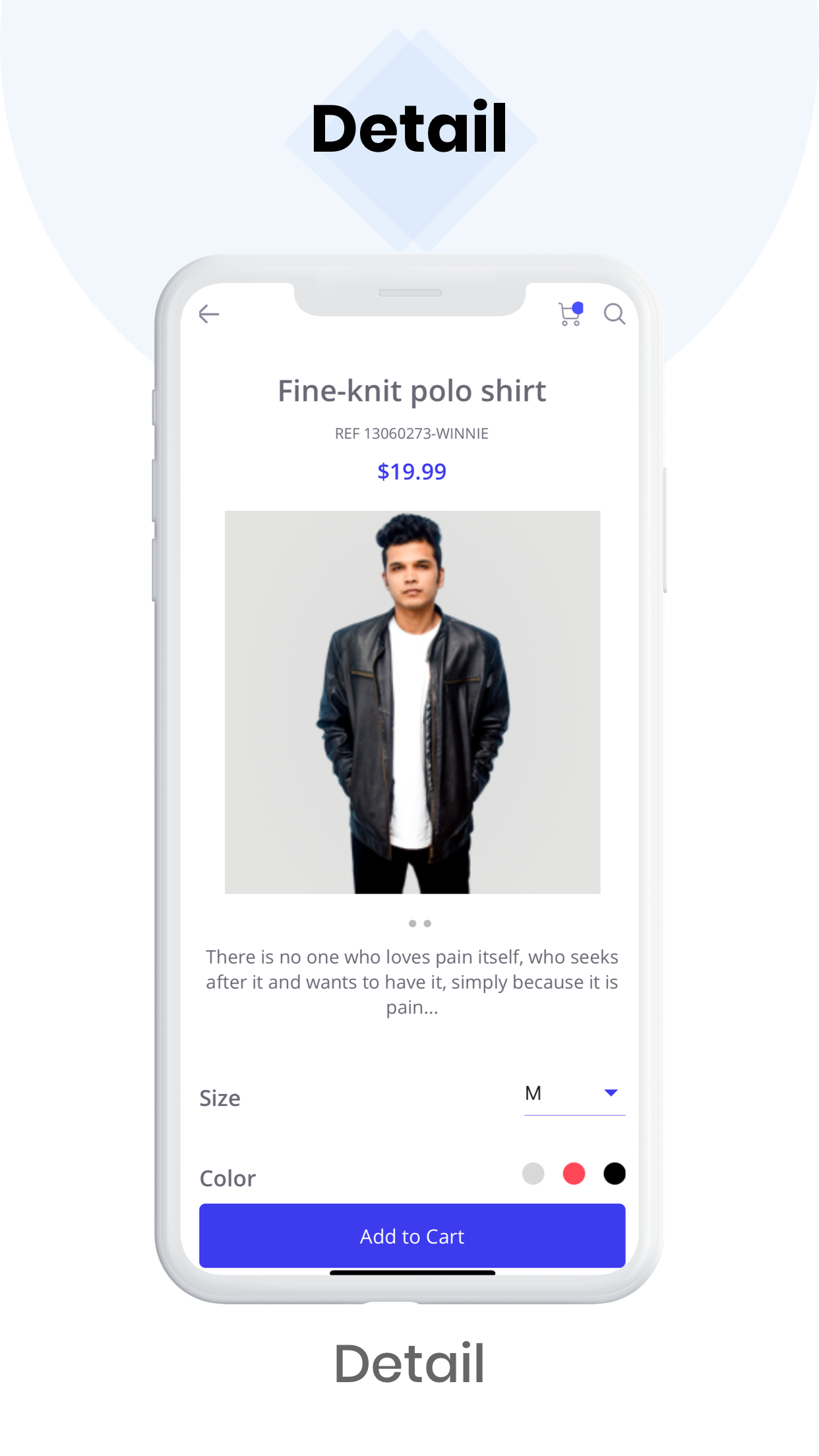This screenshot has height=1456, width=819.
Task: Open cart via the trolley icon
Action: coord(568,316)
